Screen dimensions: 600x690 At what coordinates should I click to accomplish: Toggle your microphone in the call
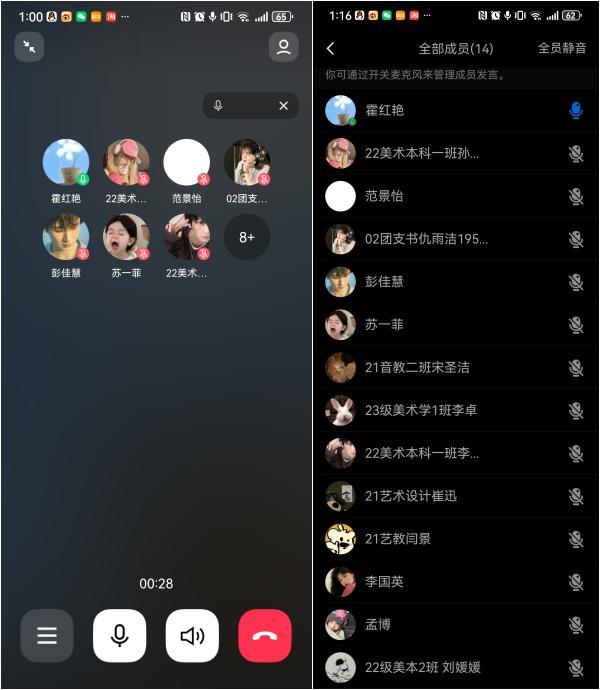point(120,636)
